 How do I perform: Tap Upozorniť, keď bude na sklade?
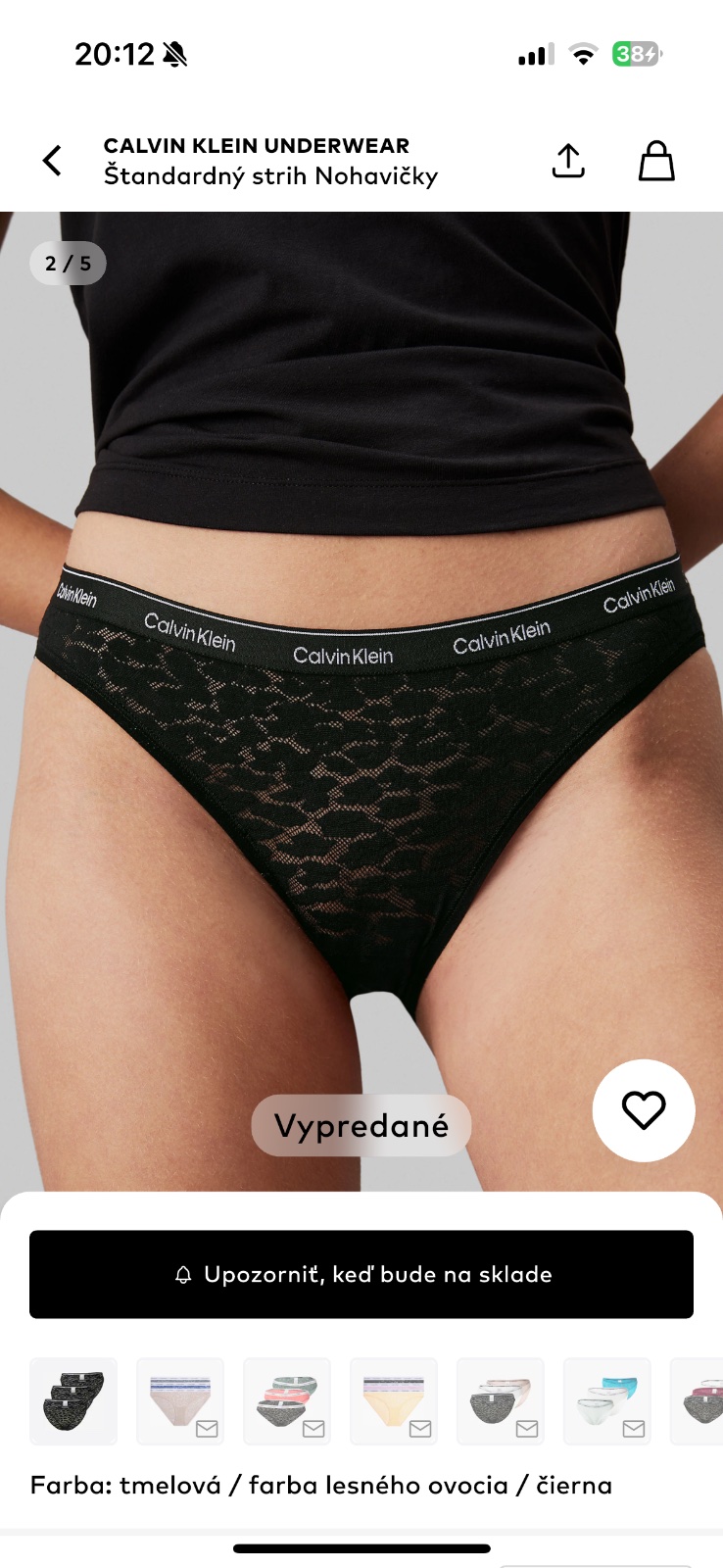361,1274
